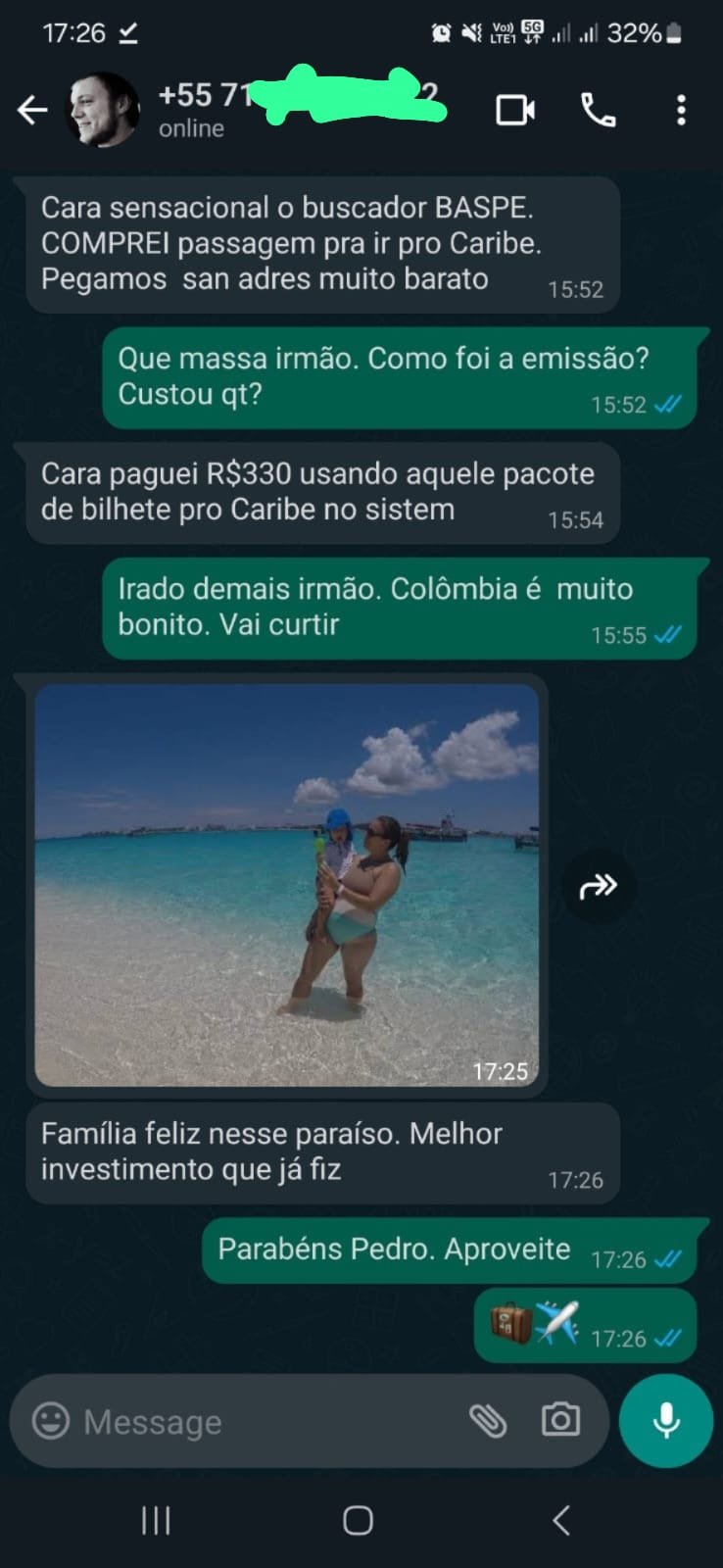Go to the home screen

358,1520
